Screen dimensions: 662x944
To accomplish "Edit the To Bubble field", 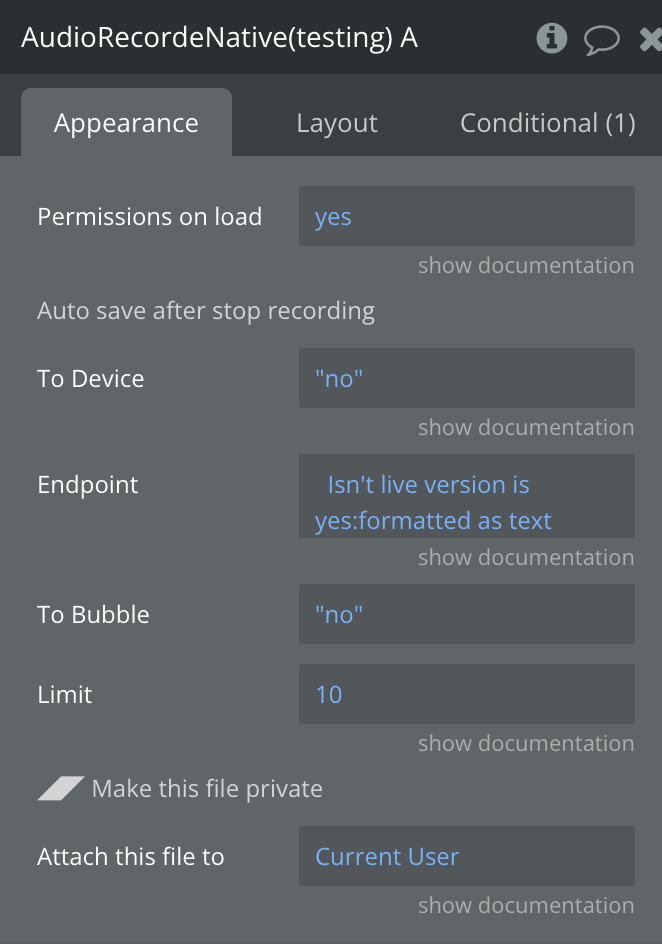I will tap(466, 615).
